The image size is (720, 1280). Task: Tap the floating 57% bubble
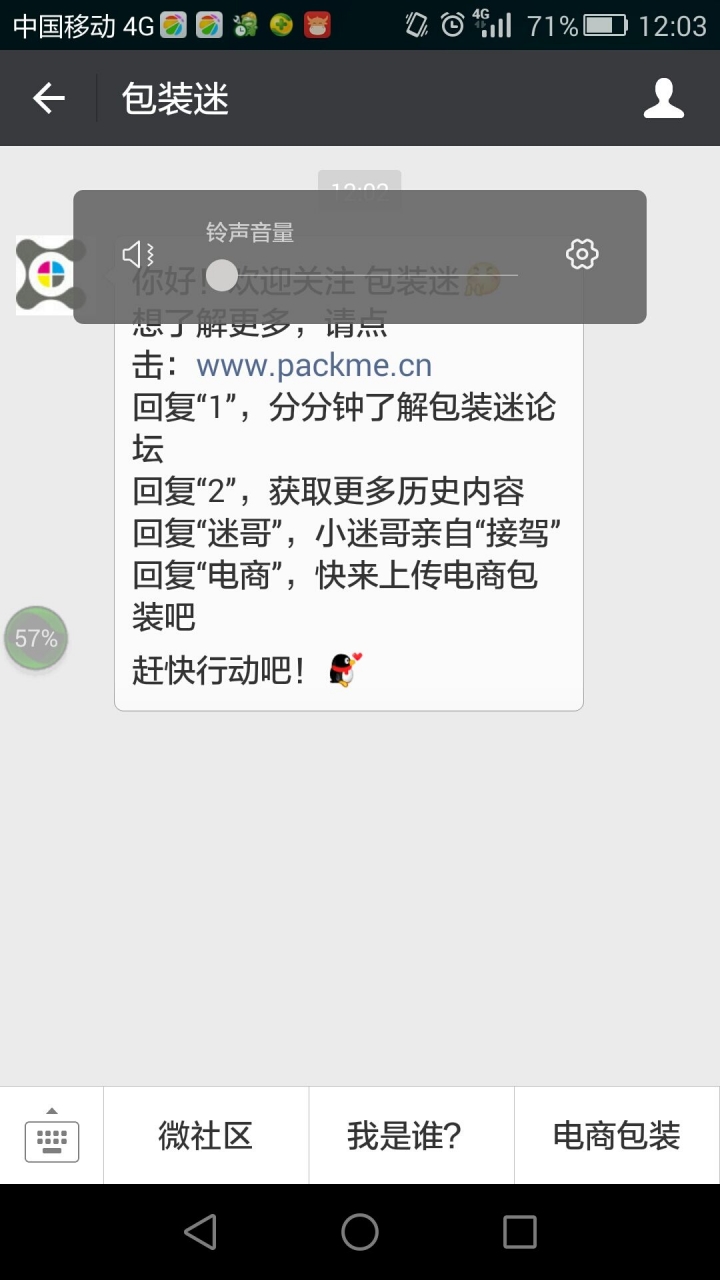click(36, 638)
